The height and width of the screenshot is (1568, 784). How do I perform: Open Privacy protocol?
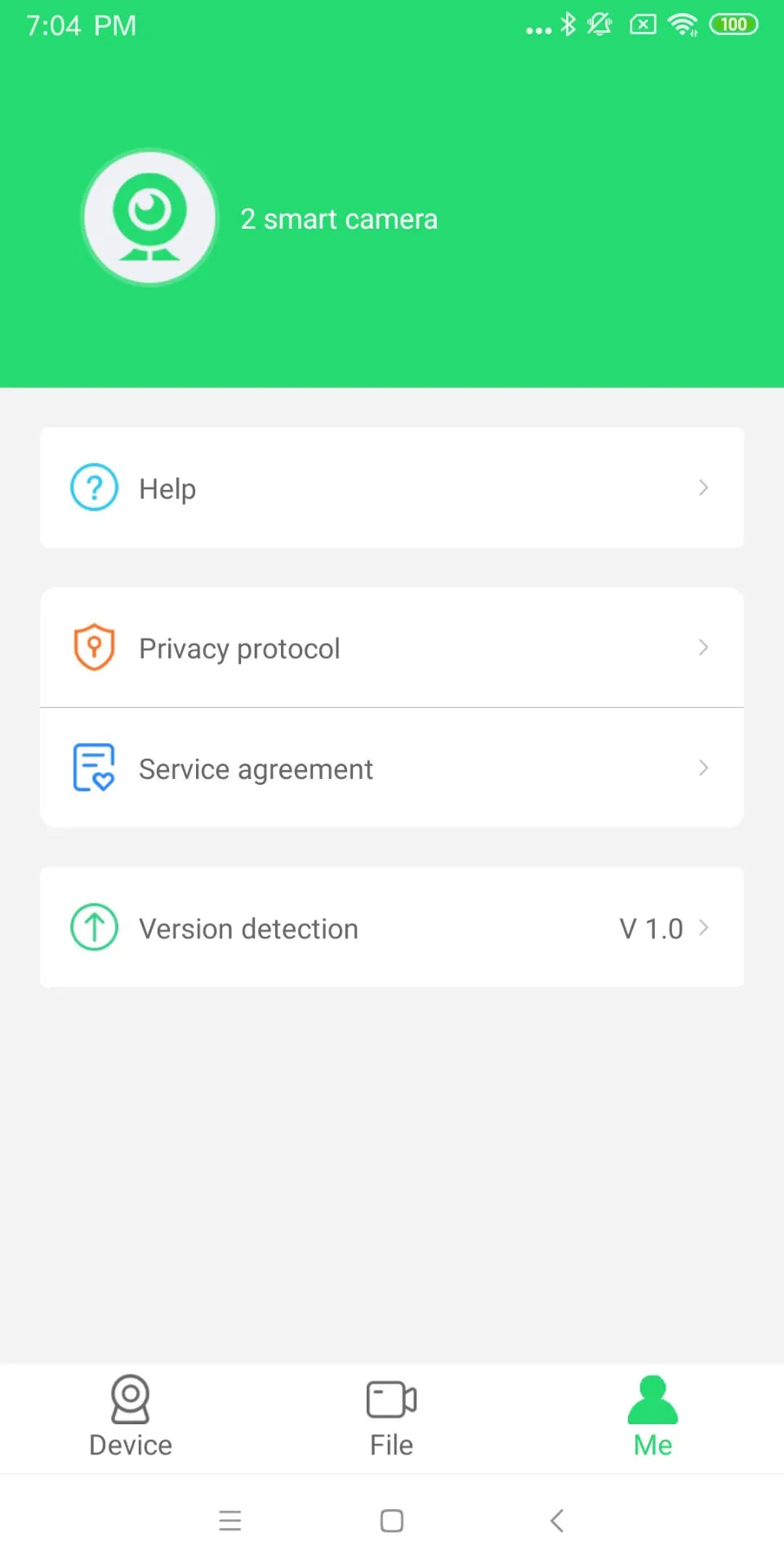(391, 648)
